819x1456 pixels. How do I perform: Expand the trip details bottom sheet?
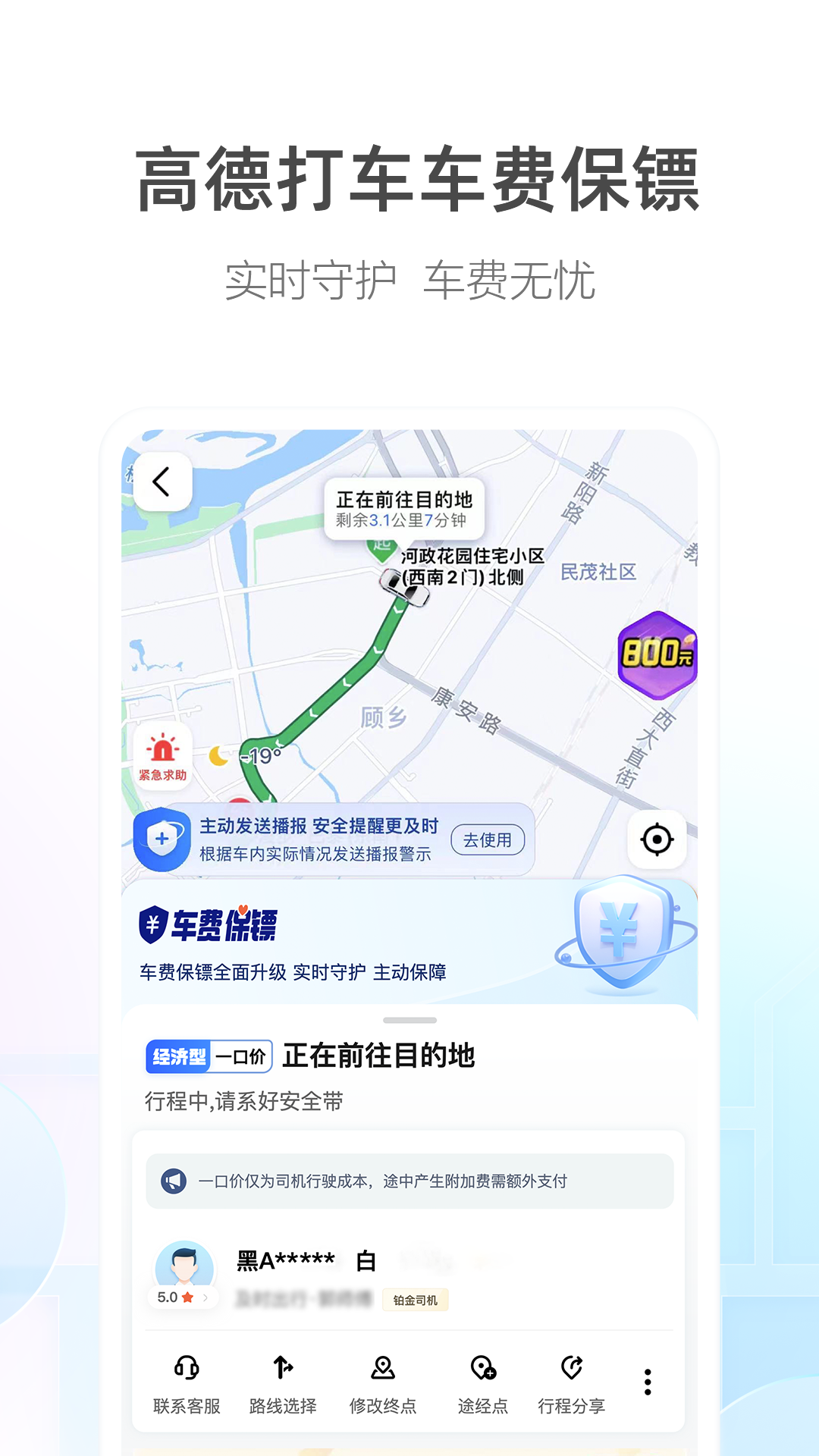click(409, 1020)
